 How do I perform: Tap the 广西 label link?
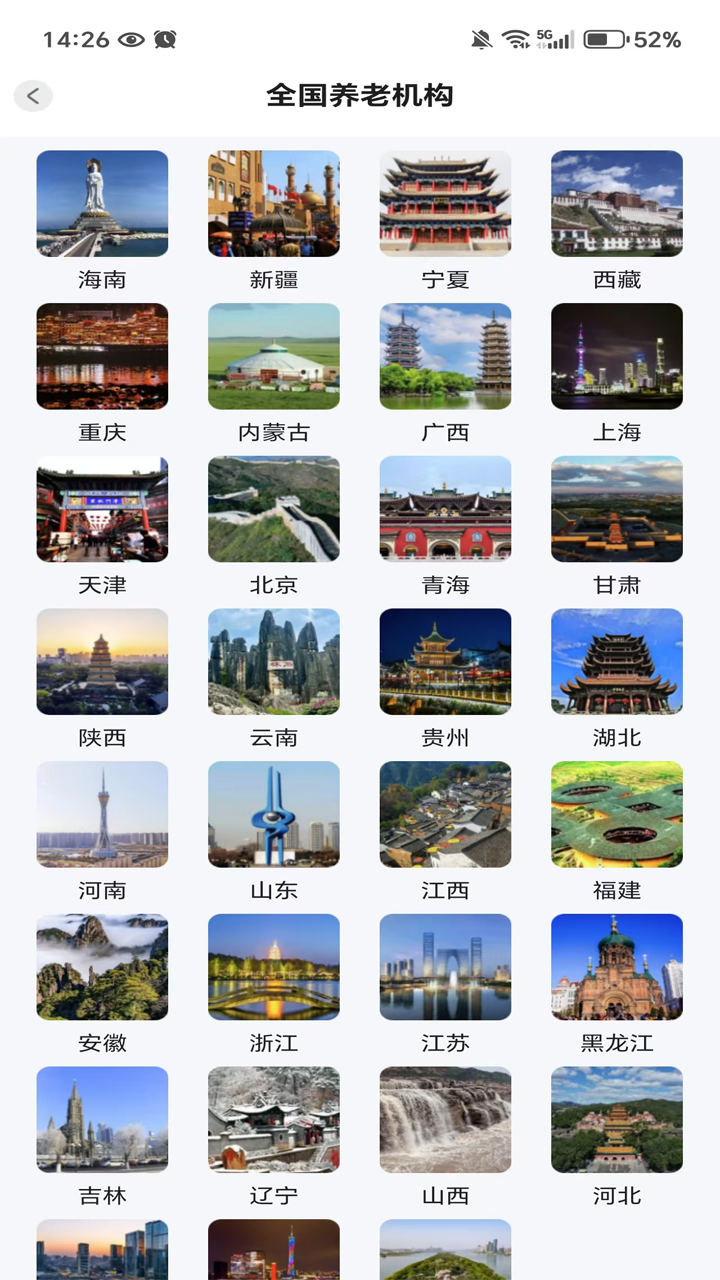(445, 432)
